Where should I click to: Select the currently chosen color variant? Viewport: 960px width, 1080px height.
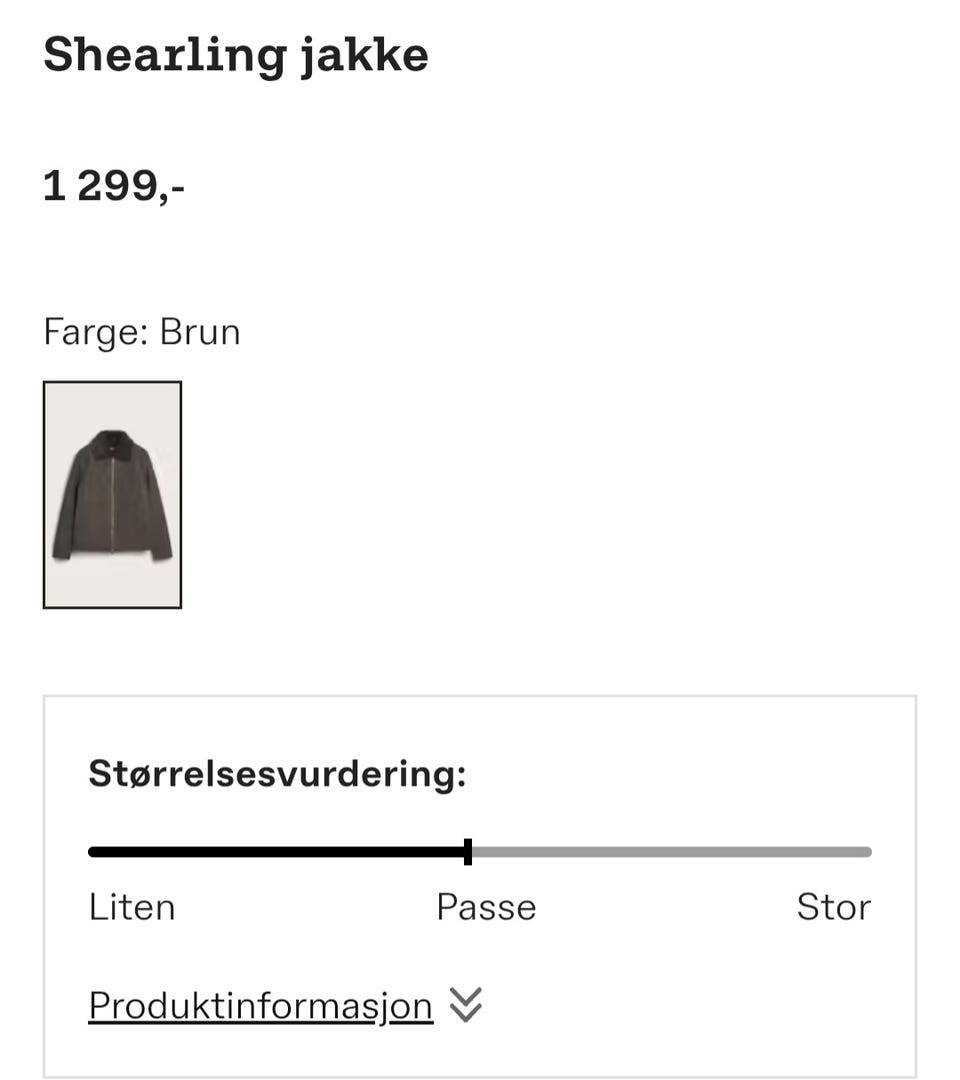[x=112, y=493]
